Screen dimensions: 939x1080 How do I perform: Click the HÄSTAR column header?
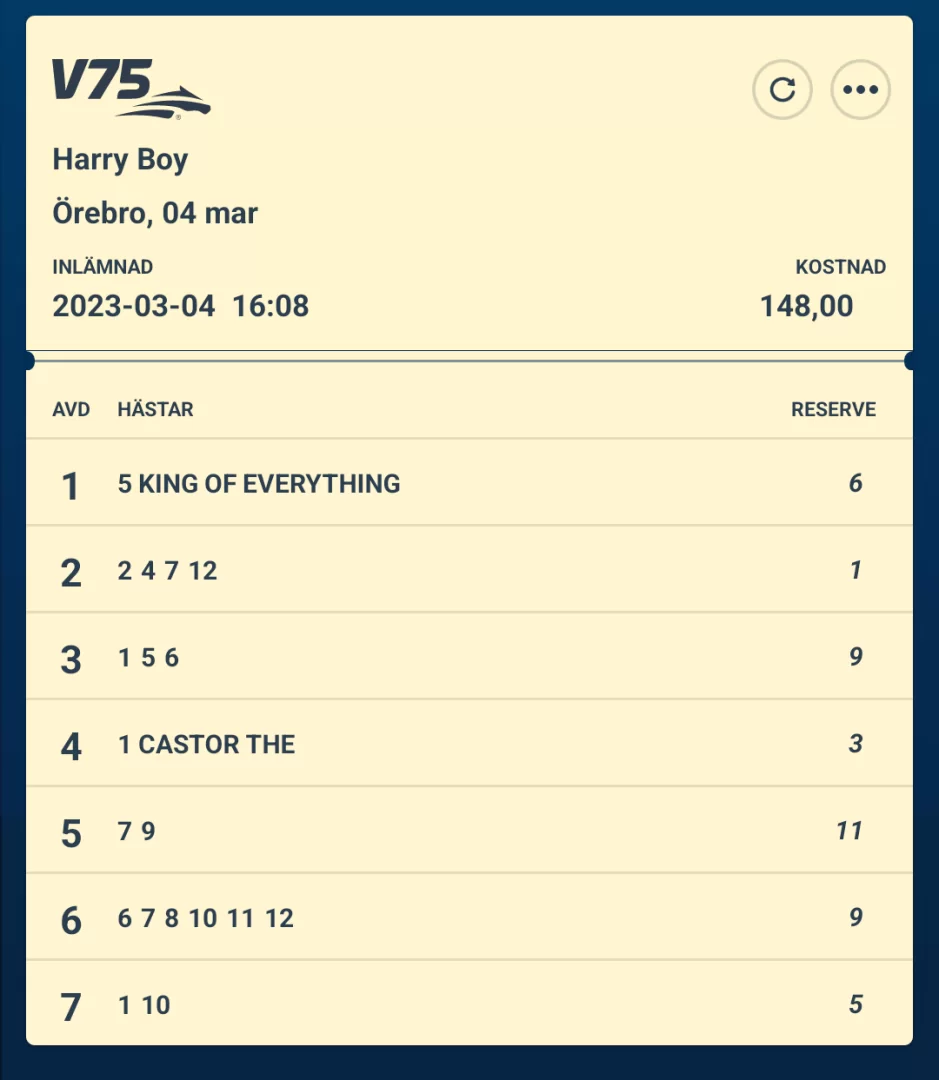pyautogui.click(x=156, y=409)
